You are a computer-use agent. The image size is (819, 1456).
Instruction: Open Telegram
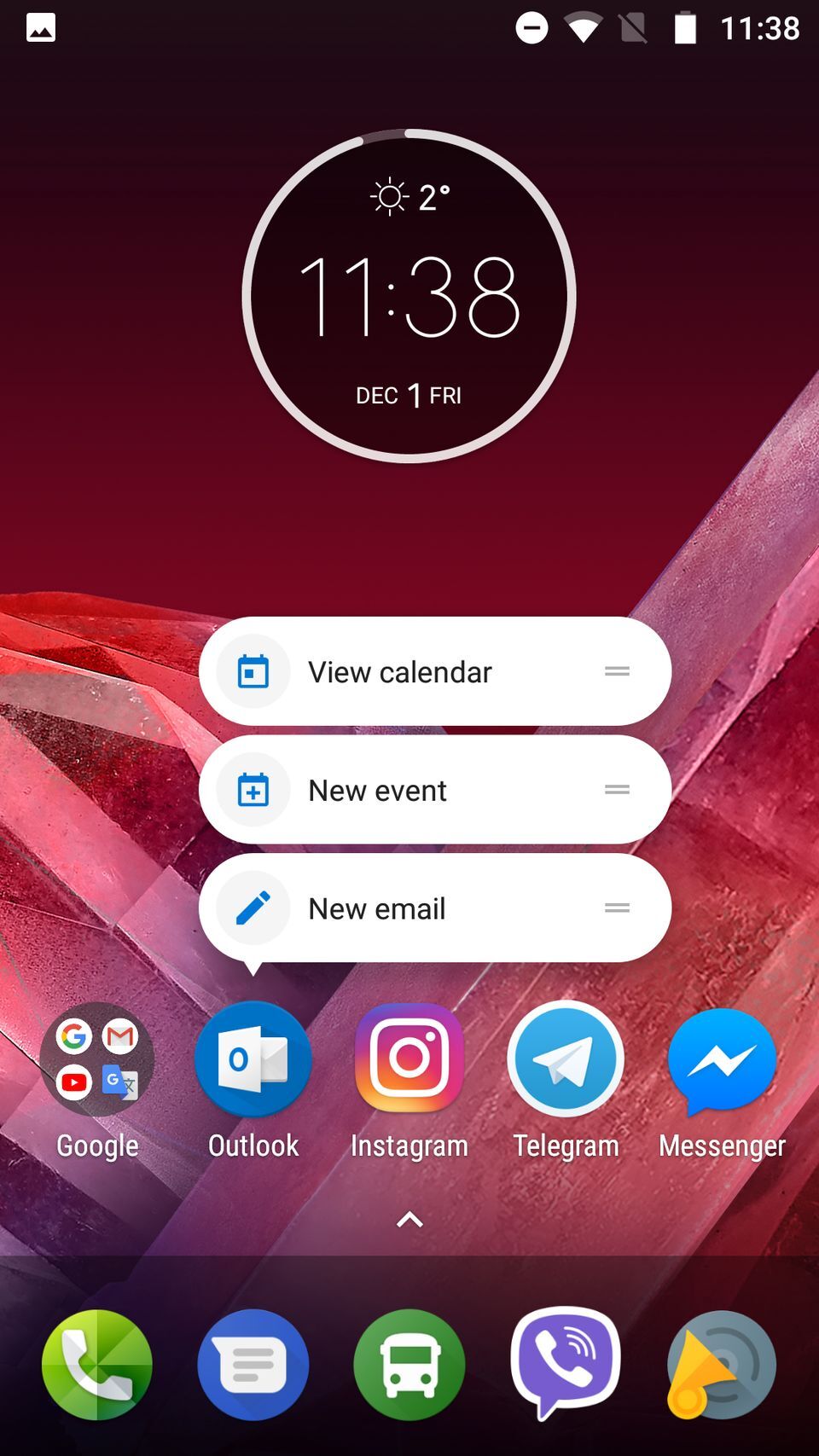[x=566, y=1059]
